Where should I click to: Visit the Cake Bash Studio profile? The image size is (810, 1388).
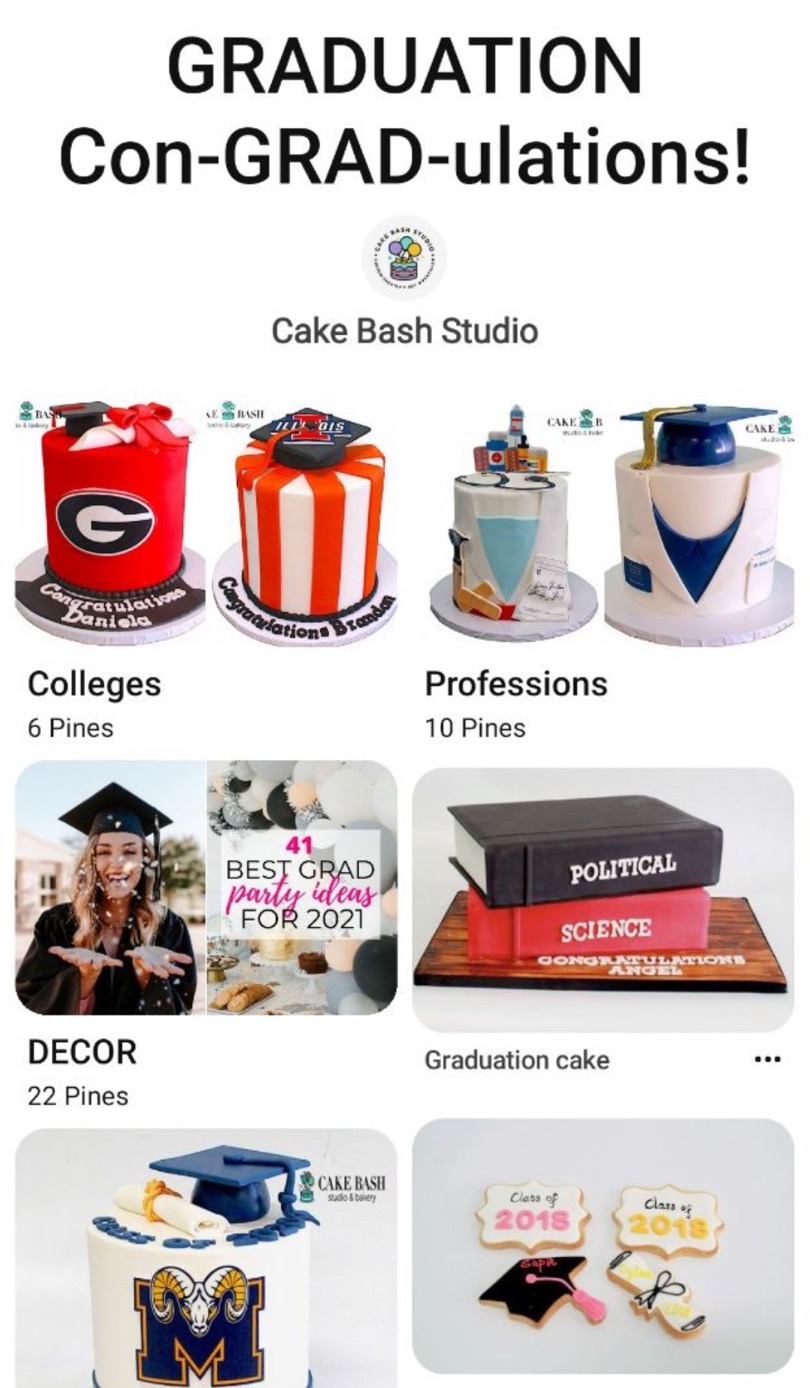(404, 330)
